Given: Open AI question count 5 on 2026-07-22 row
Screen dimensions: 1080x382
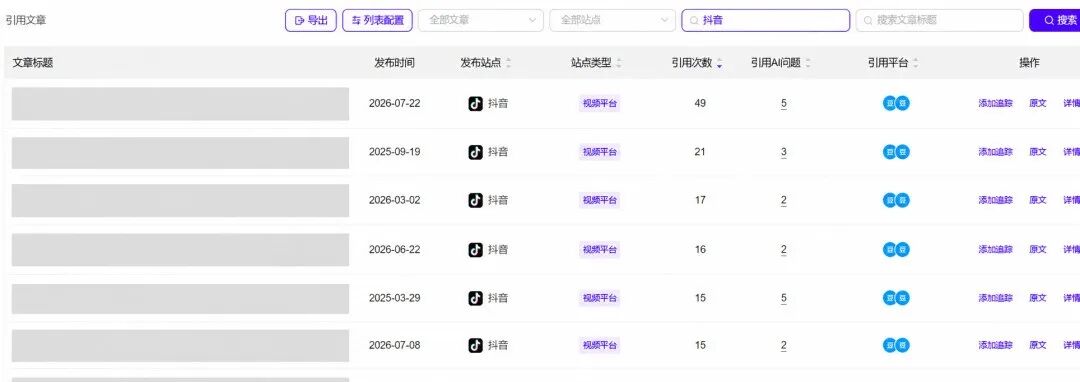Looking at the screenshot, I should click(784, 103).
